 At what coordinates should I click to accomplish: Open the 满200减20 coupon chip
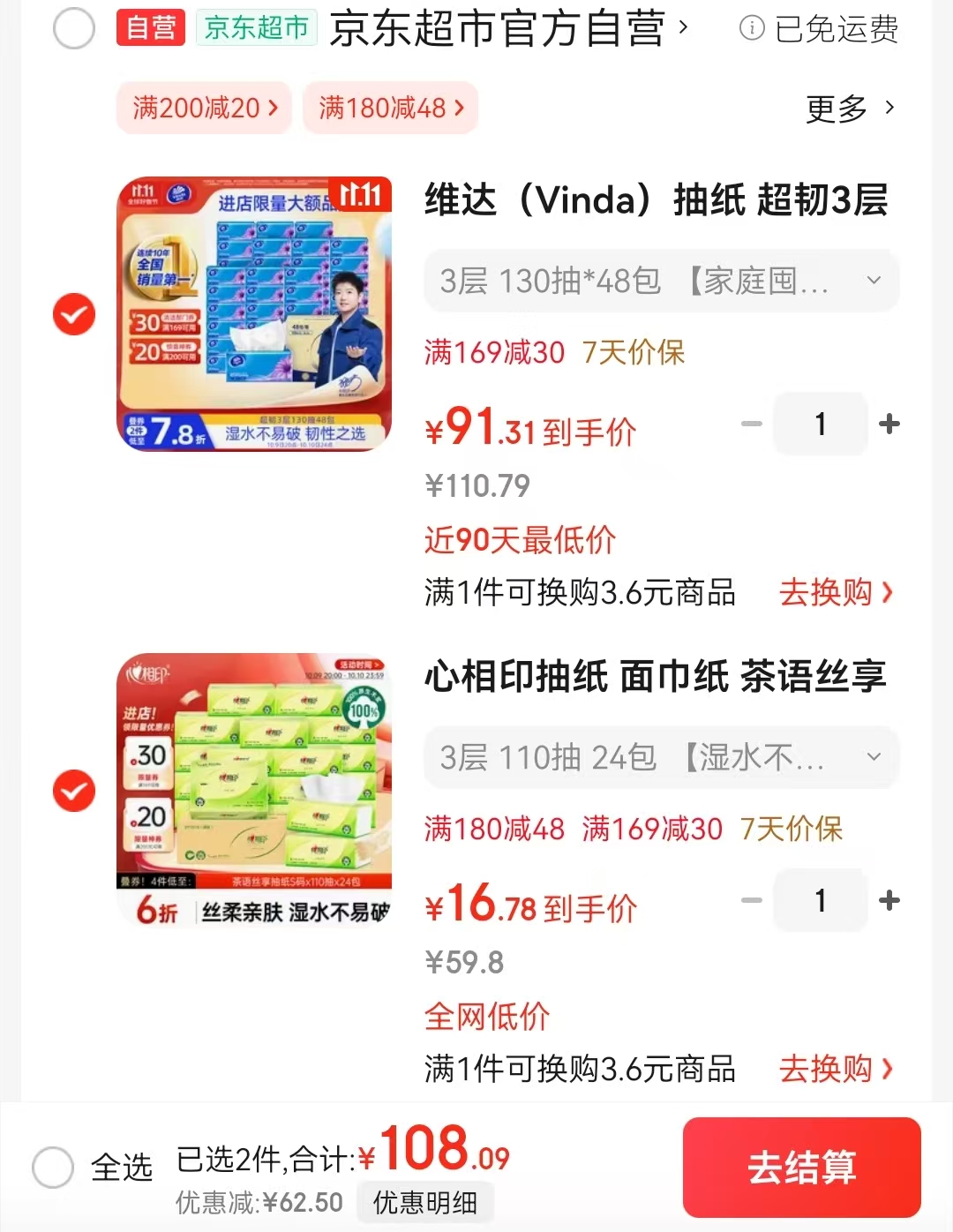pos(205,108)
